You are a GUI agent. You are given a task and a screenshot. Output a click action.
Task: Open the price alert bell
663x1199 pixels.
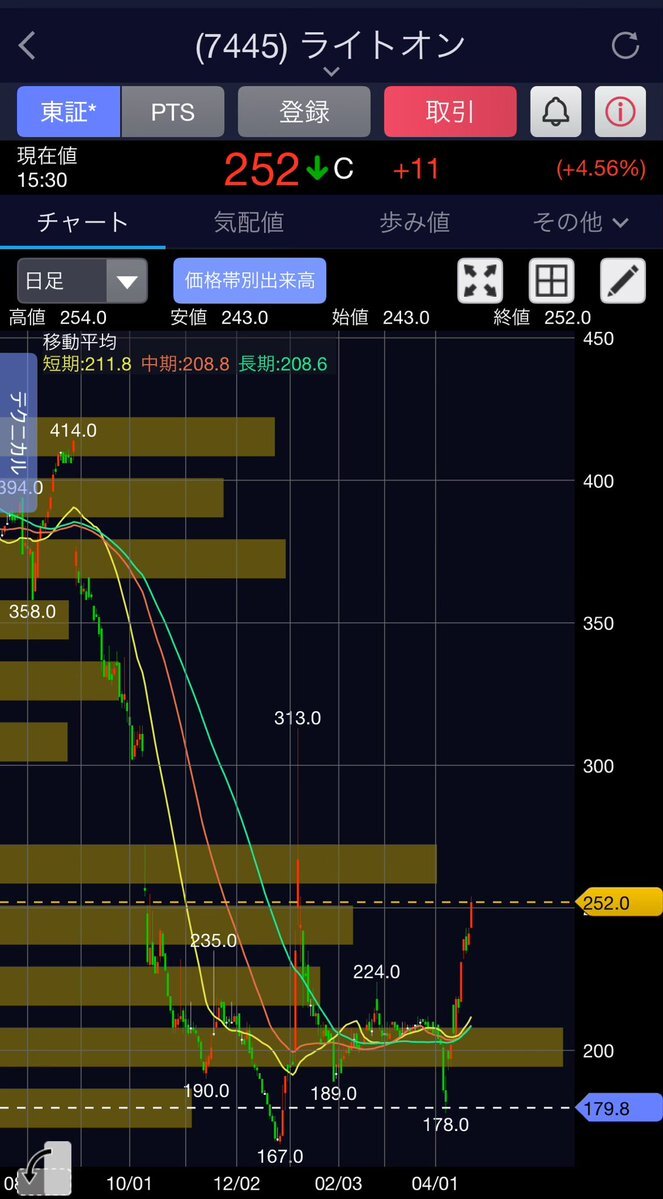555,111
